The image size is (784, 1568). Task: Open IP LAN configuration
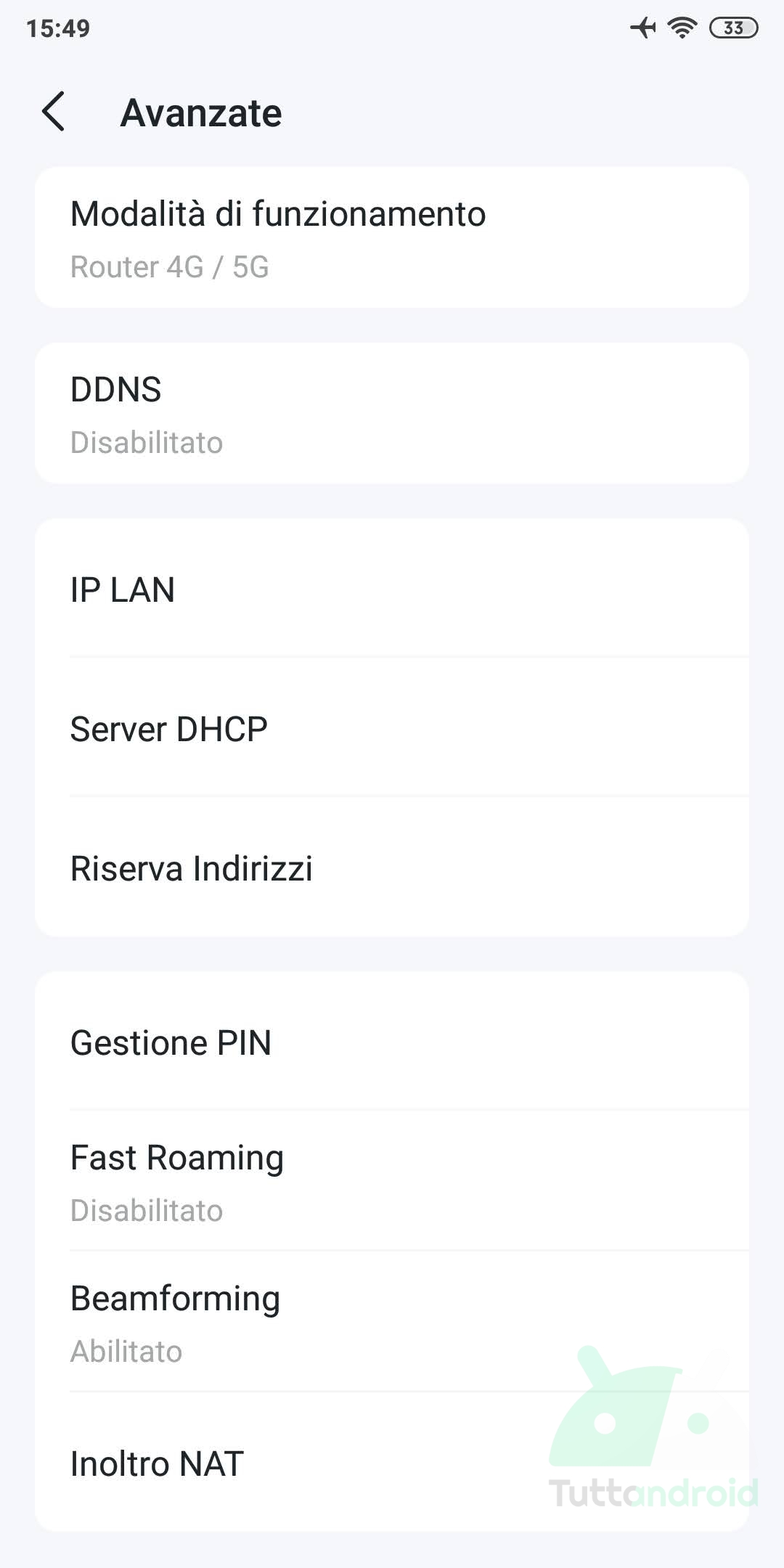point(392,588)
